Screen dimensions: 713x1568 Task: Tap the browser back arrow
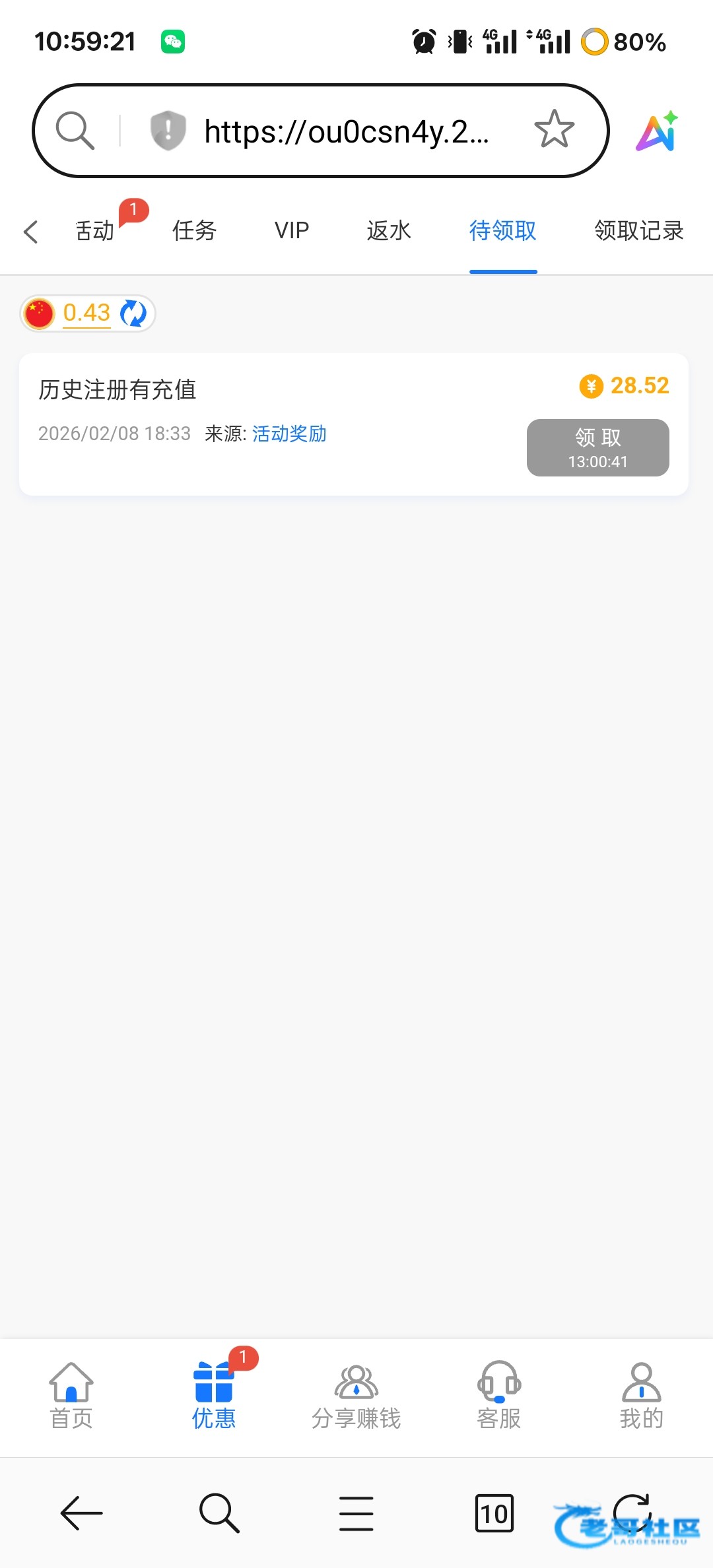(82, 1513)
